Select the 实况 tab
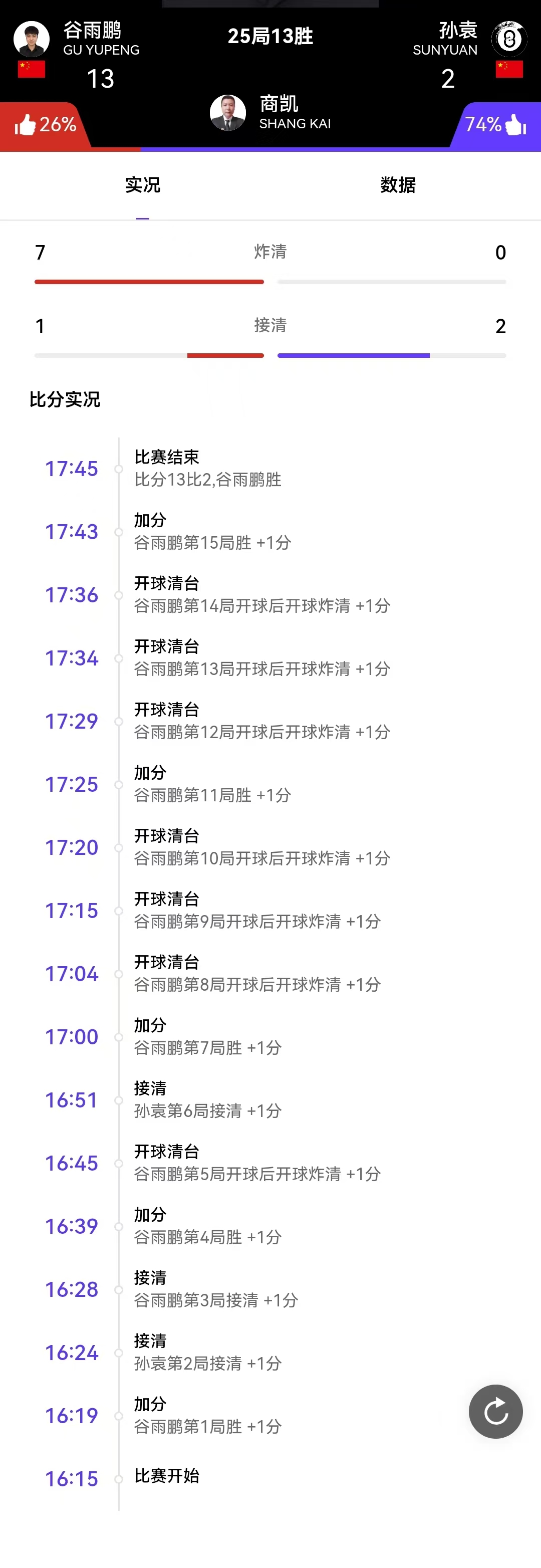Viewport: 541px width, 1568px height. click(x=142, y=185)
